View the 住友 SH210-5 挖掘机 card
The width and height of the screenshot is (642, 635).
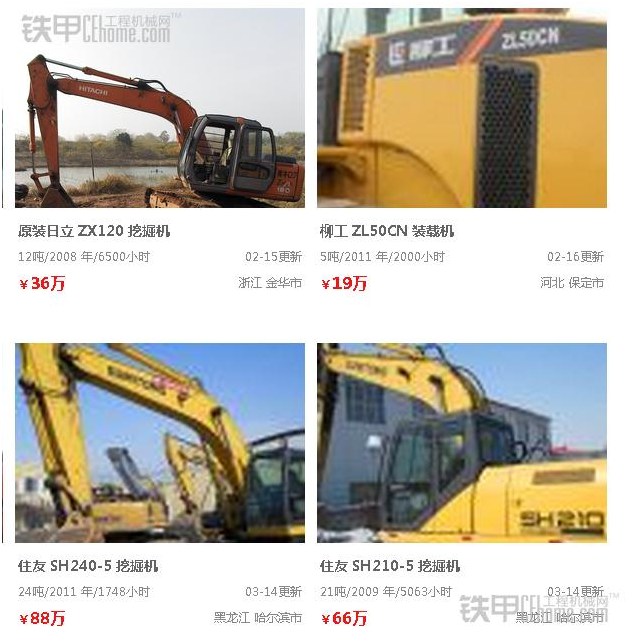(390, 566)
